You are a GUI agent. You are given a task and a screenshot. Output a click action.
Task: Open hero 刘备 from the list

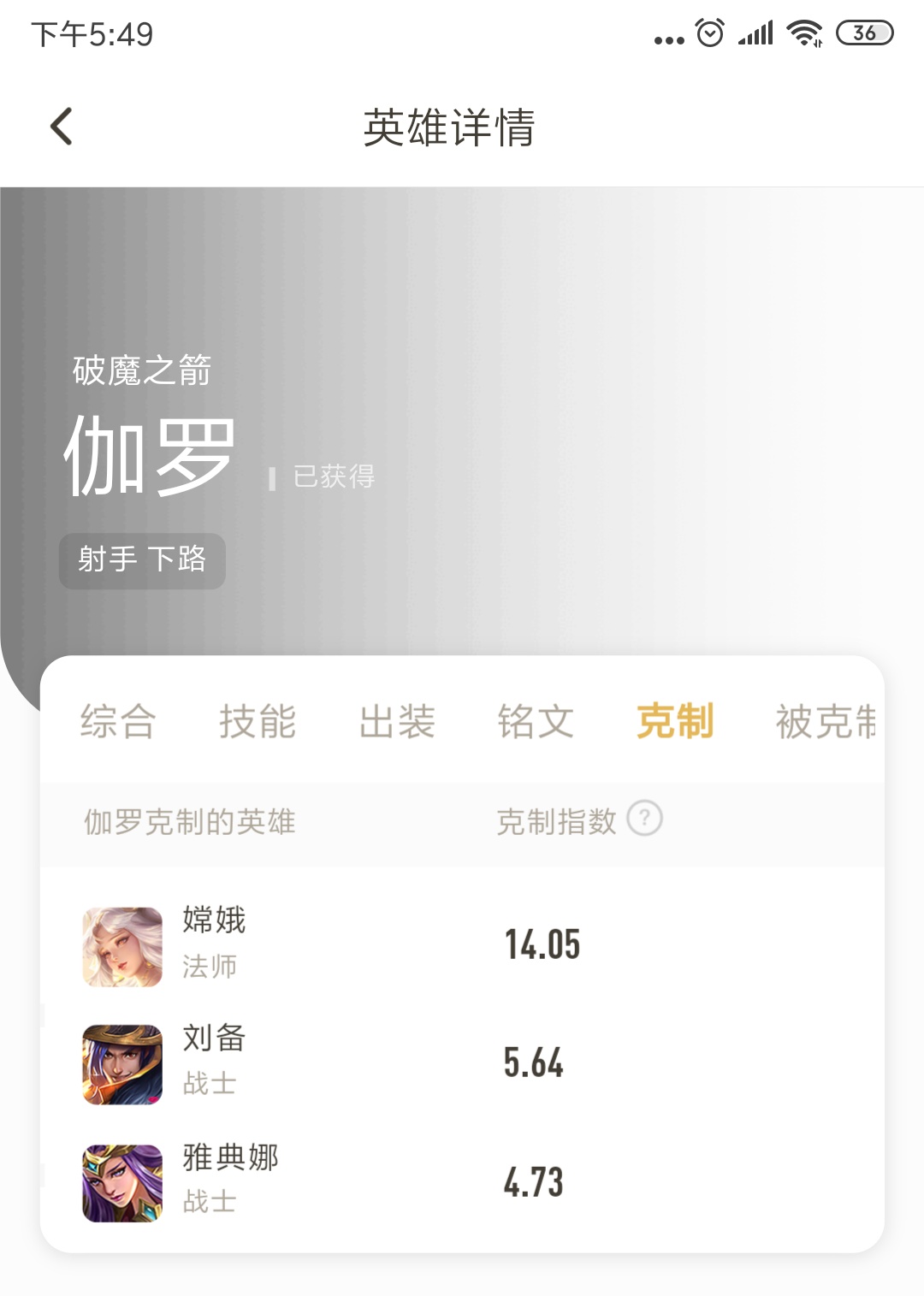click(214, 1062)
